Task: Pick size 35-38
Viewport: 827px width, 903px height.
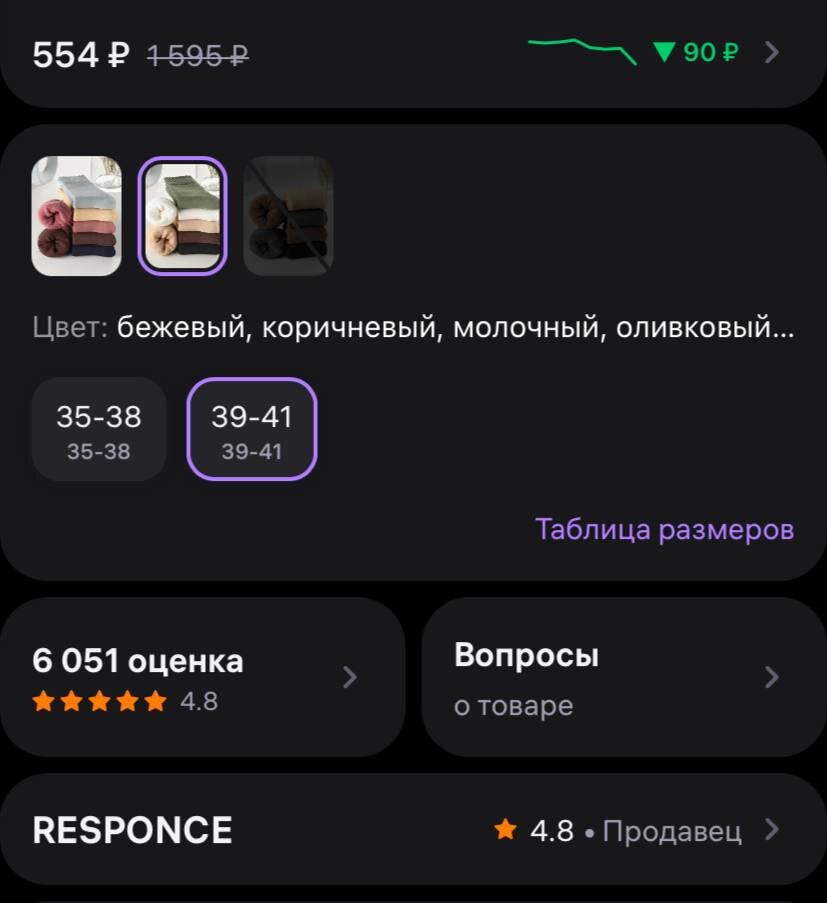Action: point(99,430)
